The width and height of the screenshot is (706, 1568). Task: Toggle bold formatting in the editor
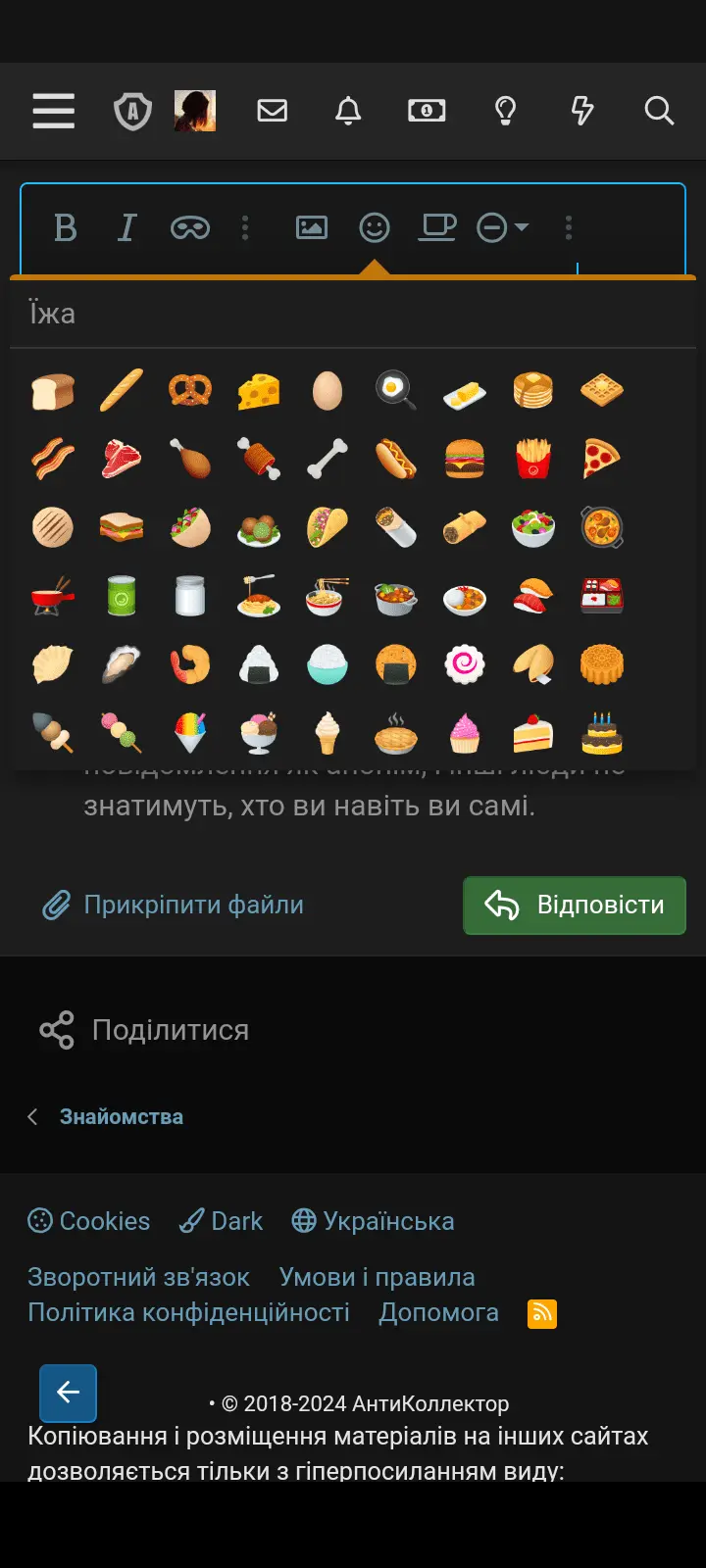coord(66,227)
